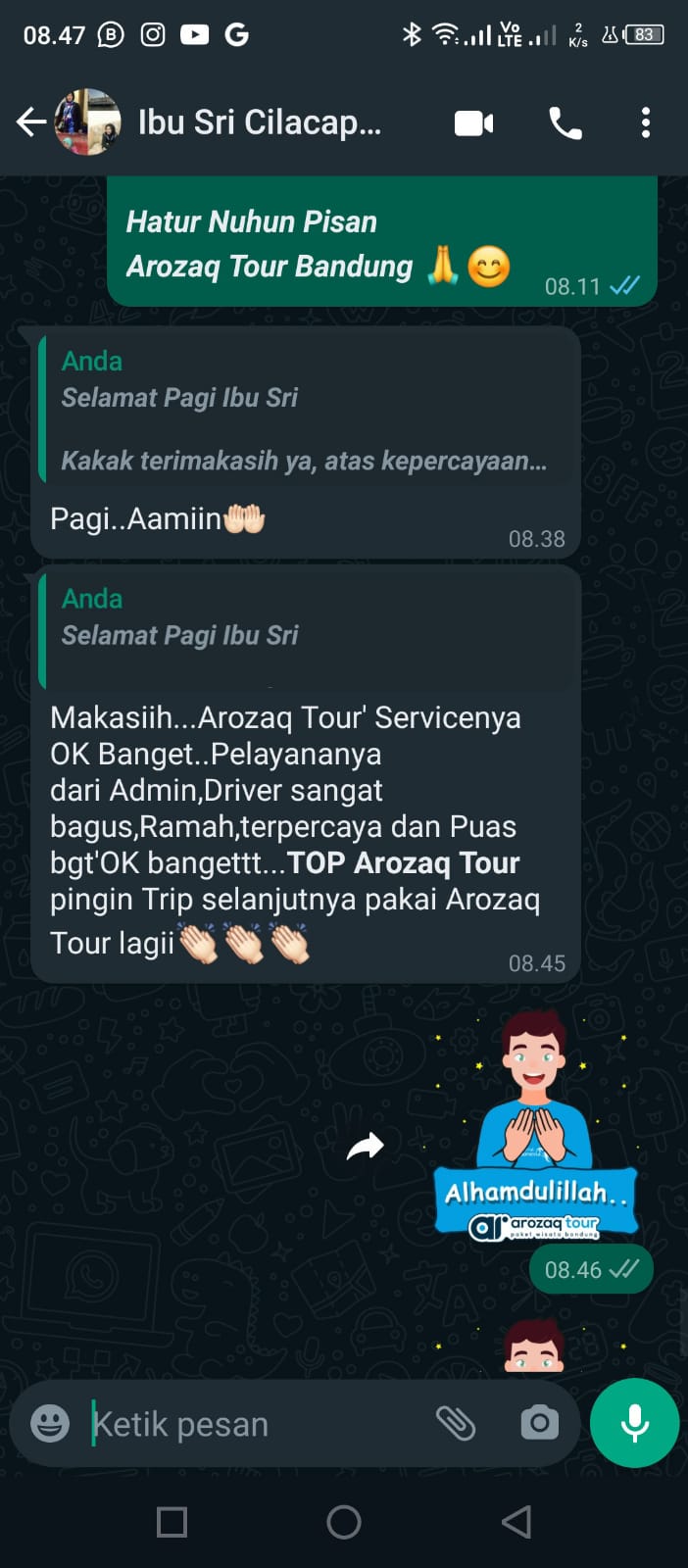
Task: Open the emoji picker
Action: (x=50, y=1423)
